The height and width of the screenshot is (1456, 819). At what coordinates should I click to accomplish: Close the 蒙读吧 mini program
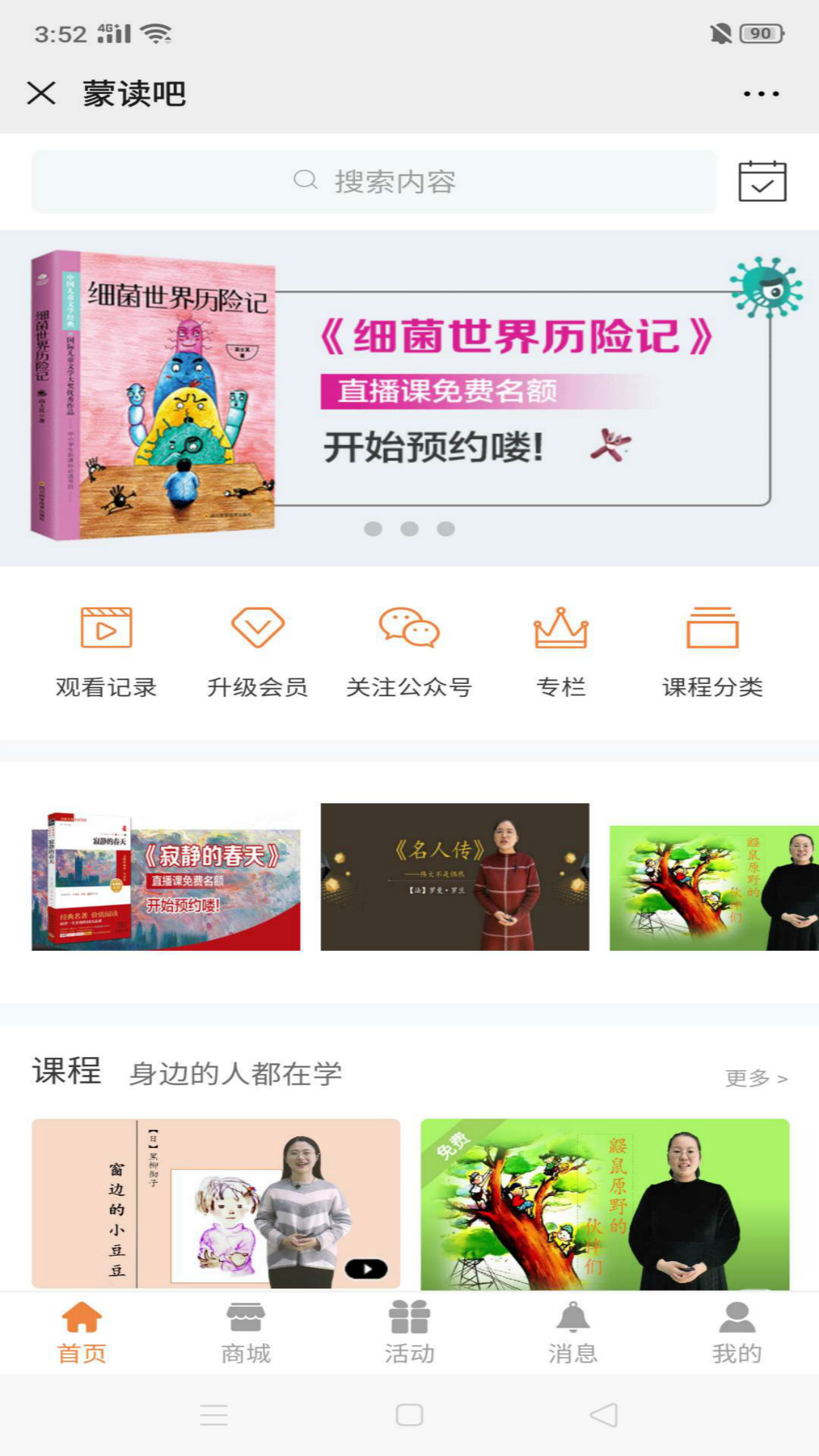tap(41, 93)
